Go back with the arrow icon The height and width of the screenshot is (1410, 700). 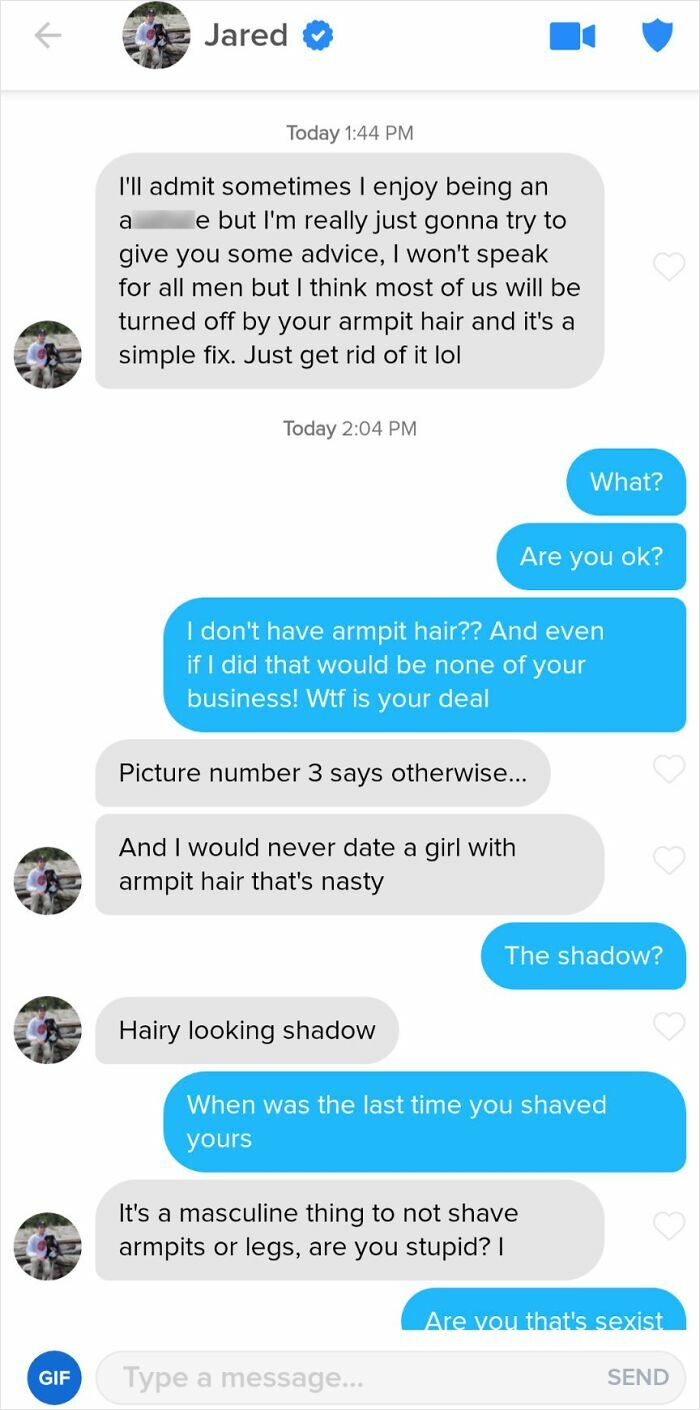point(48,36)
